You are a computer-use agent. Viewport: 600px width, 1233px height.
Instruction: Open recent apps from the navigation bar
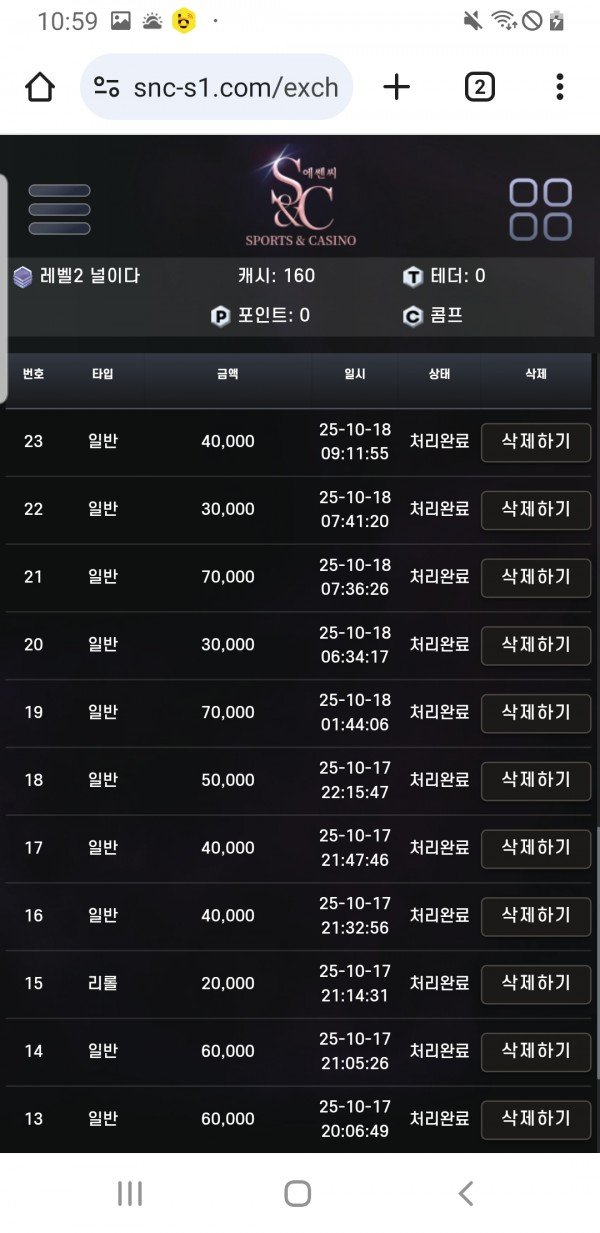coord(130,1193)
